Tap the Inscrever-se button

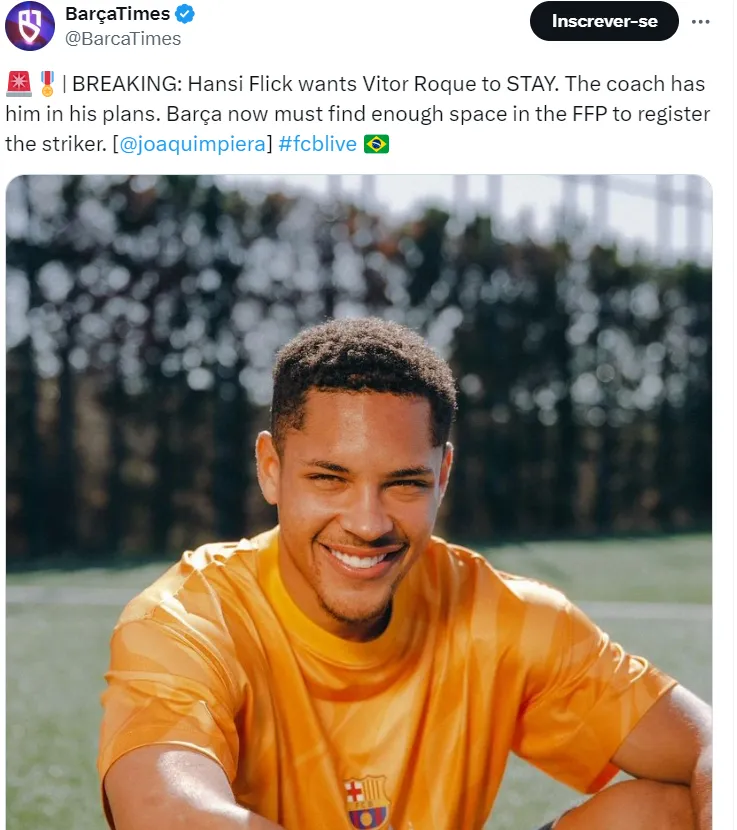coord(604,21)
